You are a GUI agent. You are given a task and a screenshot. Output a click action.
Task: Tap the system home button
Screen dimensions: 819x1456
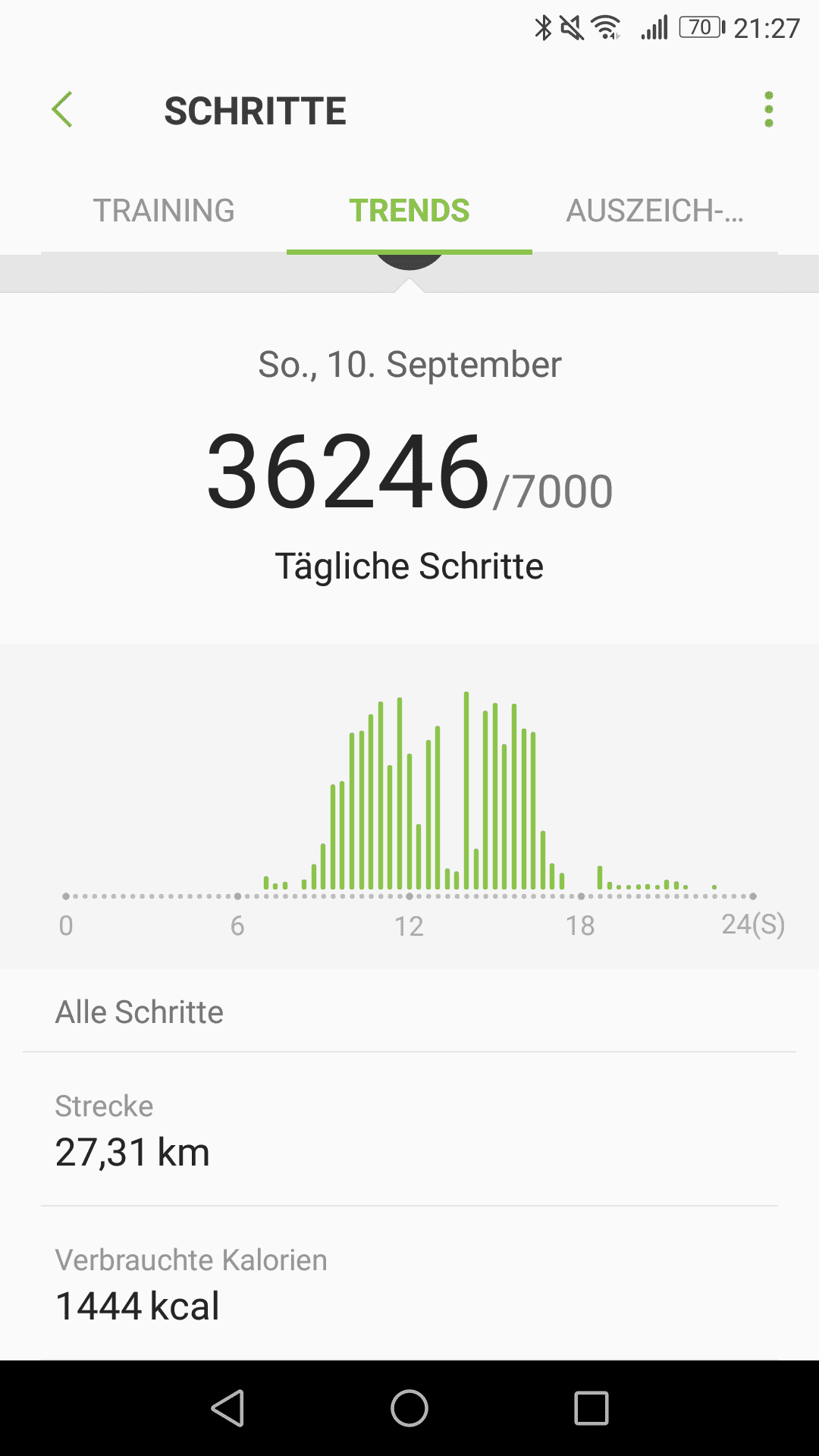409,1408
